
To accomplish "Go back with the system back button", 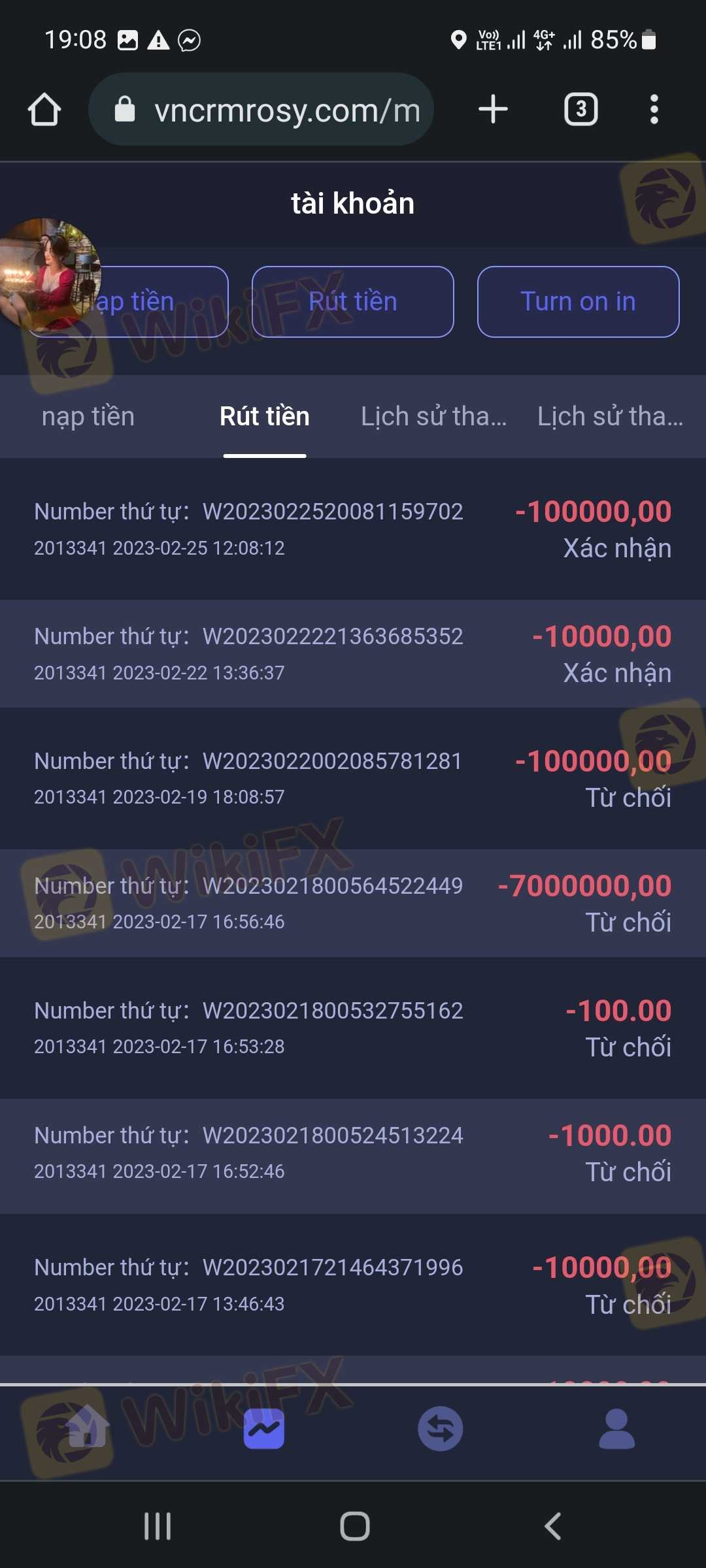I will pyautogui.click(x=553, y=1527).
